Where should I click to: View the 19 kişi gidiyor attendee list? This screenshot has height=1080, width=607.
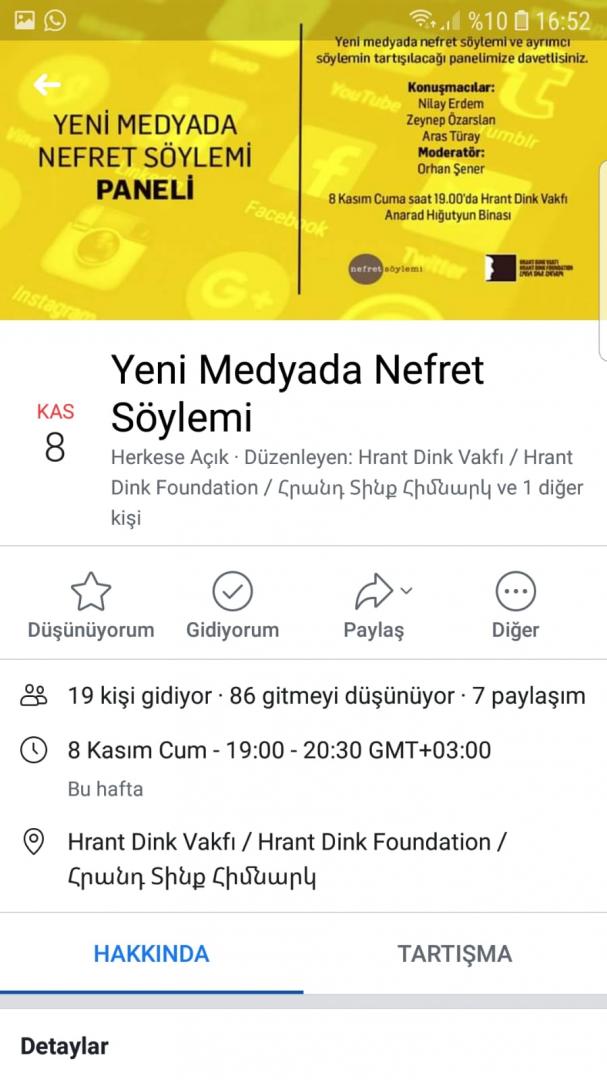click(x=140, y=696)
